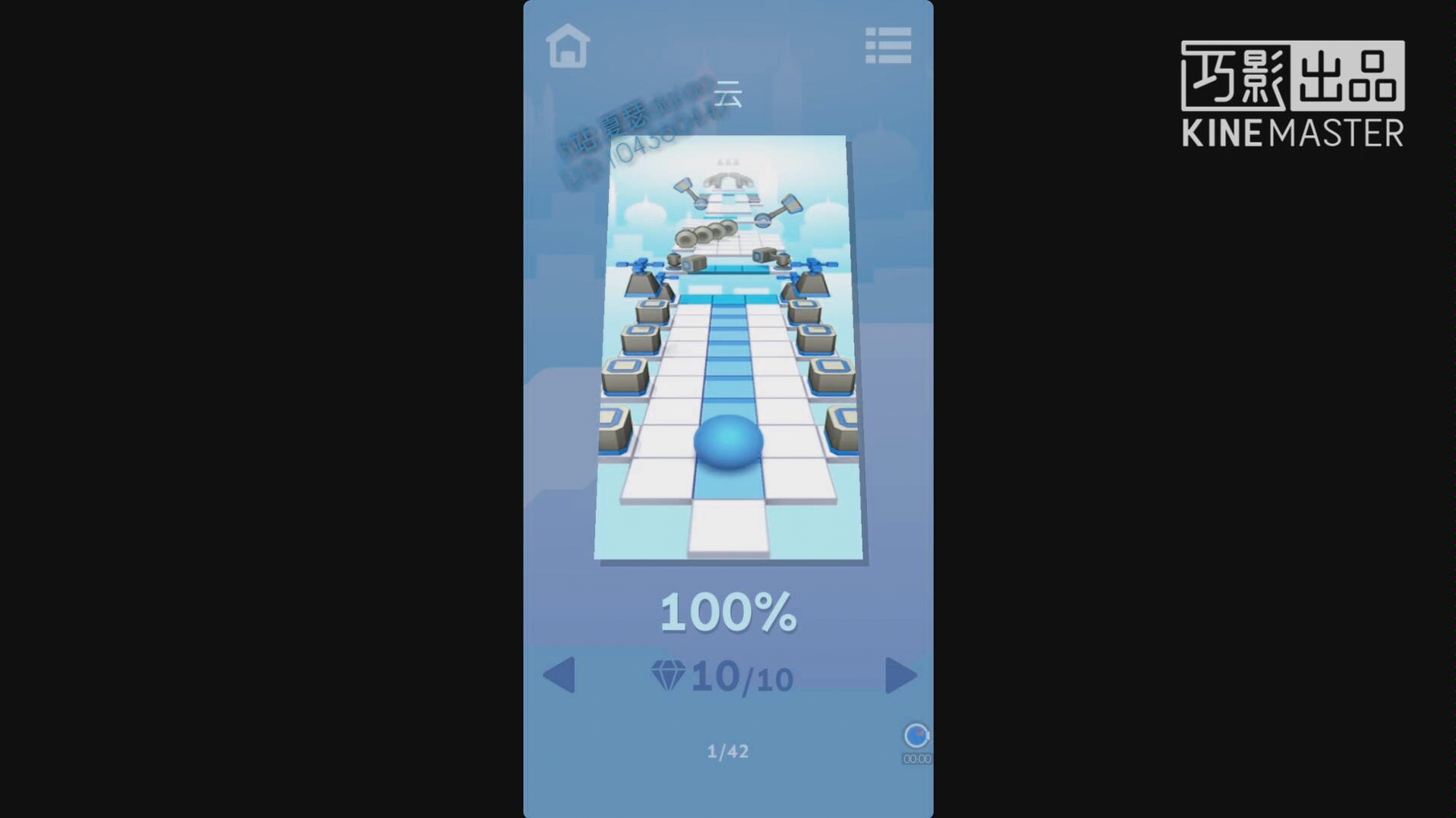Tap the home icon
This screenshot has height=818, width=1456.
567,46
